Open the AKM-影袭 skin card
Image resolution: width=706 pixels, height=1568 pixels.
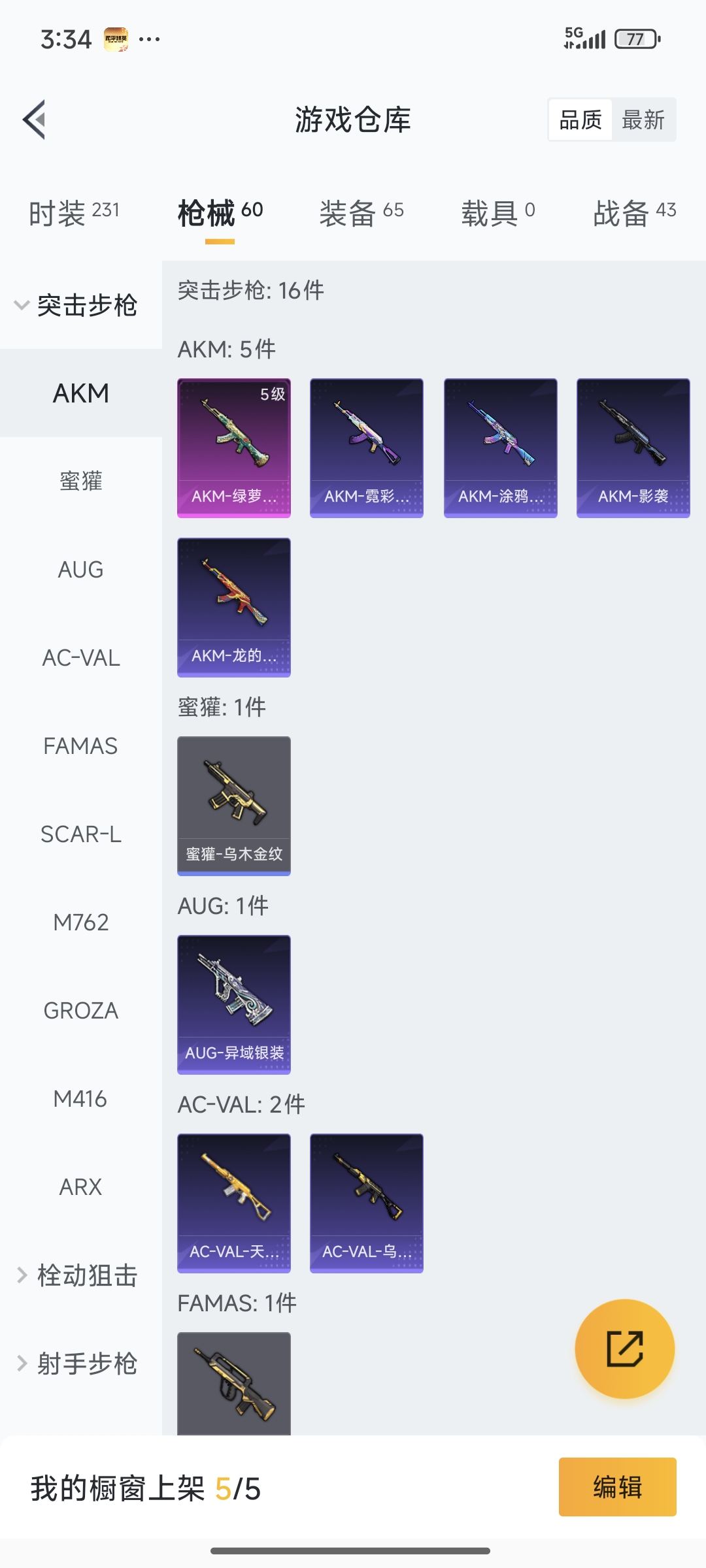(x=633, y=448)
